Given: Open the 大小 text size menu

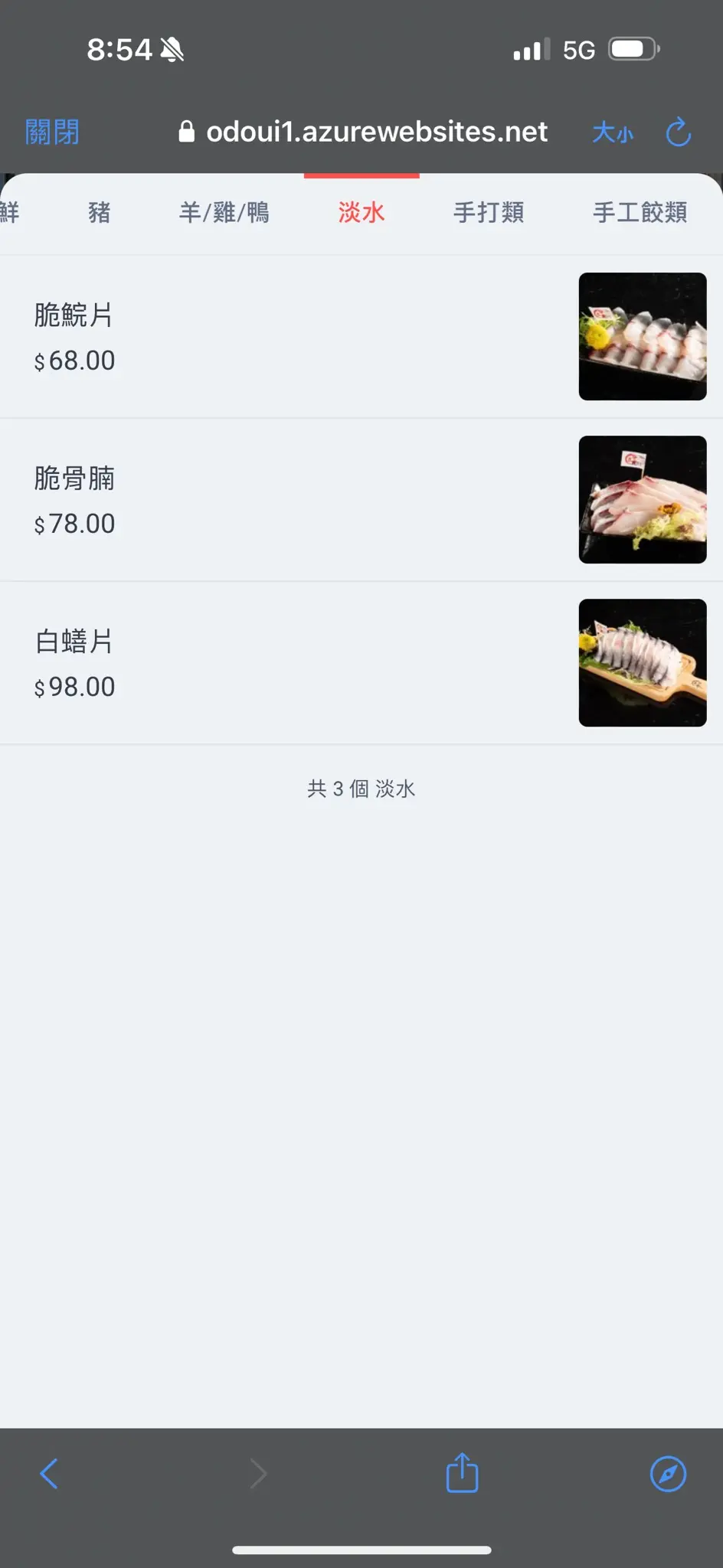Looking at the screenshot, I should 613,132.
